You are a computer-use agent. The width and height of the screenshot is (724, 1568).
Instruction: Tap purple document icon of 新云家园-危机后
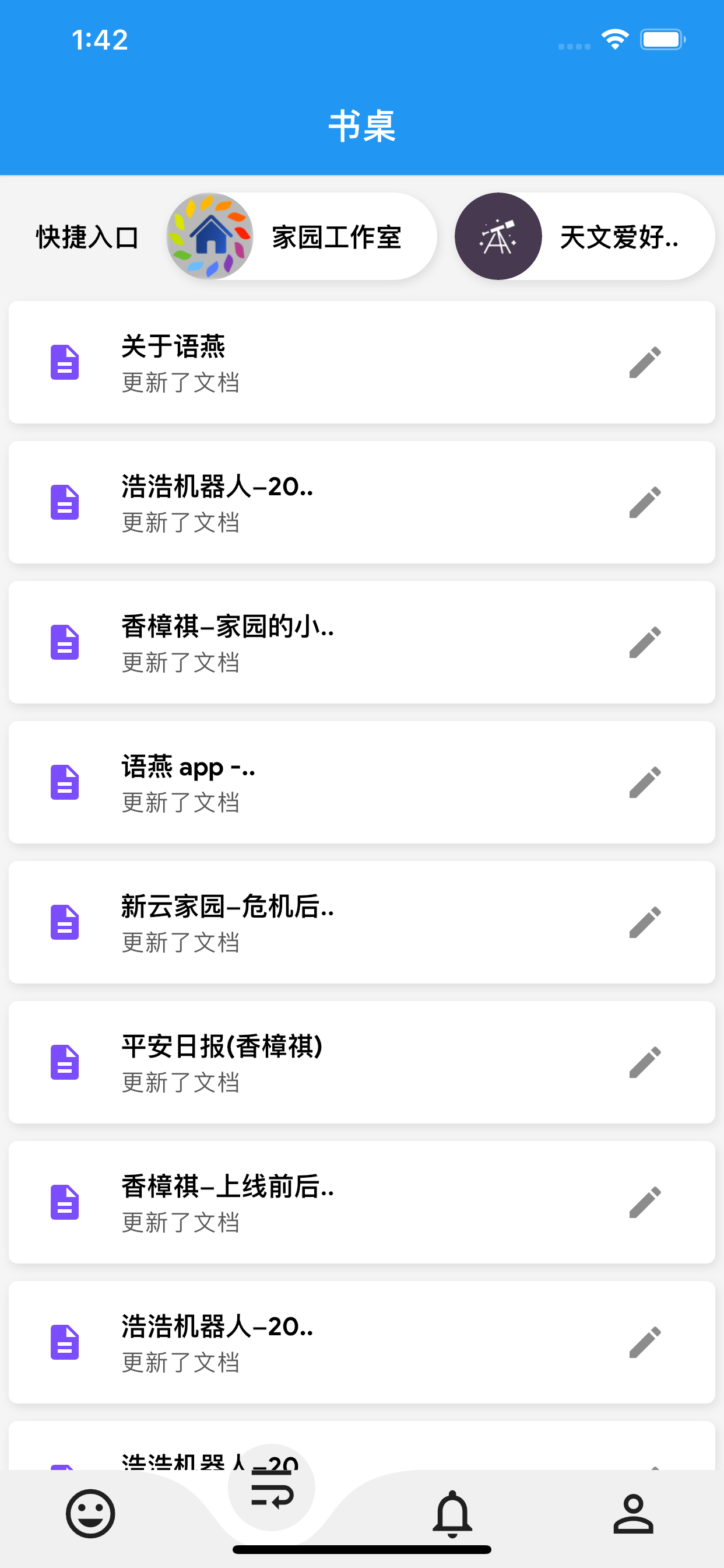65,922
